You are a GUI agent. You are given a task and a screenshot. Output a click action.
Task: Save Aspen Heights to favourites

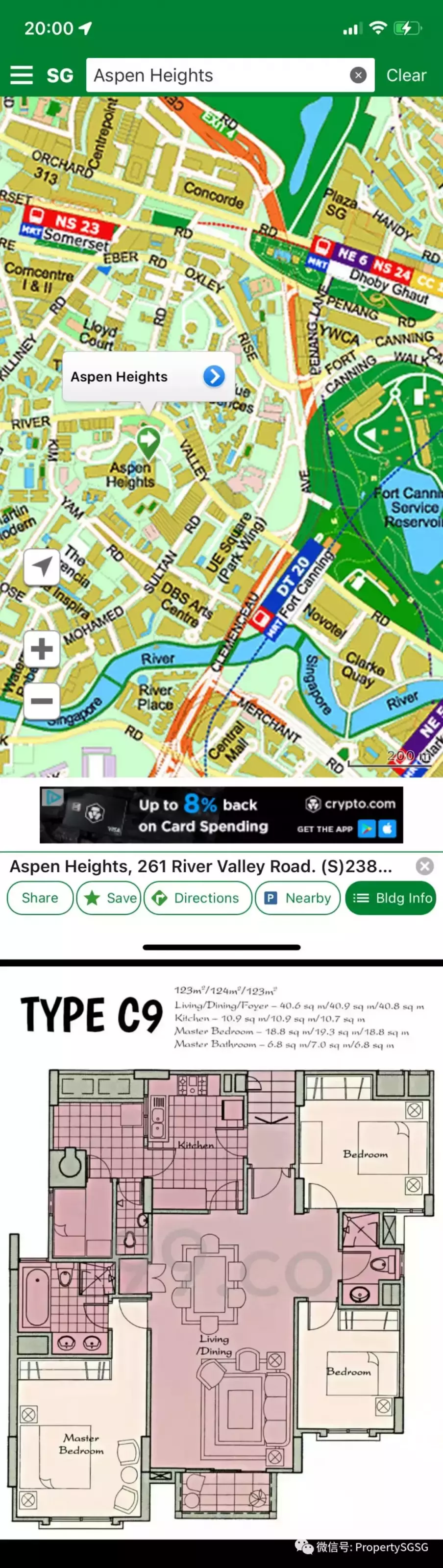click(x=110, y=898)
